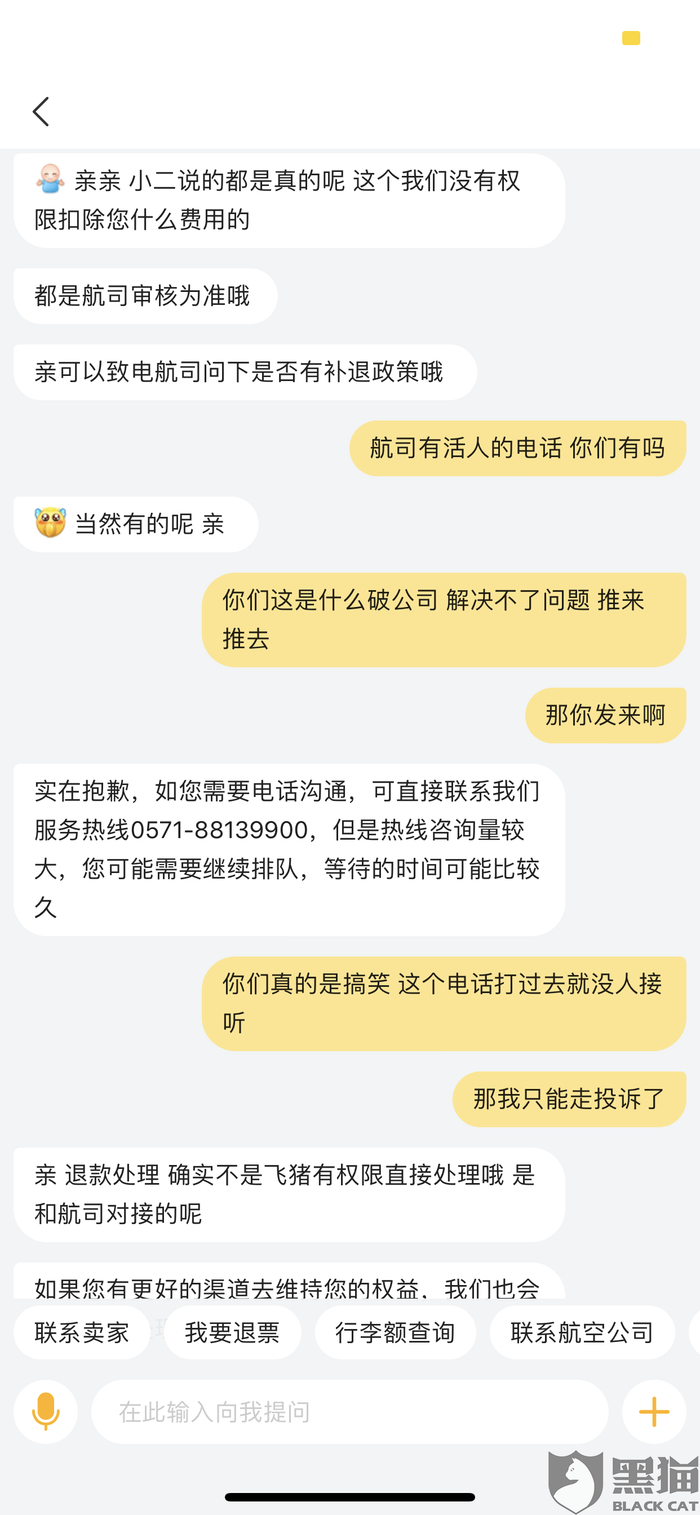This screenshot has width=700, height=1515.
Task: Select the 我要退票 chip
Action: point(232,1332)
